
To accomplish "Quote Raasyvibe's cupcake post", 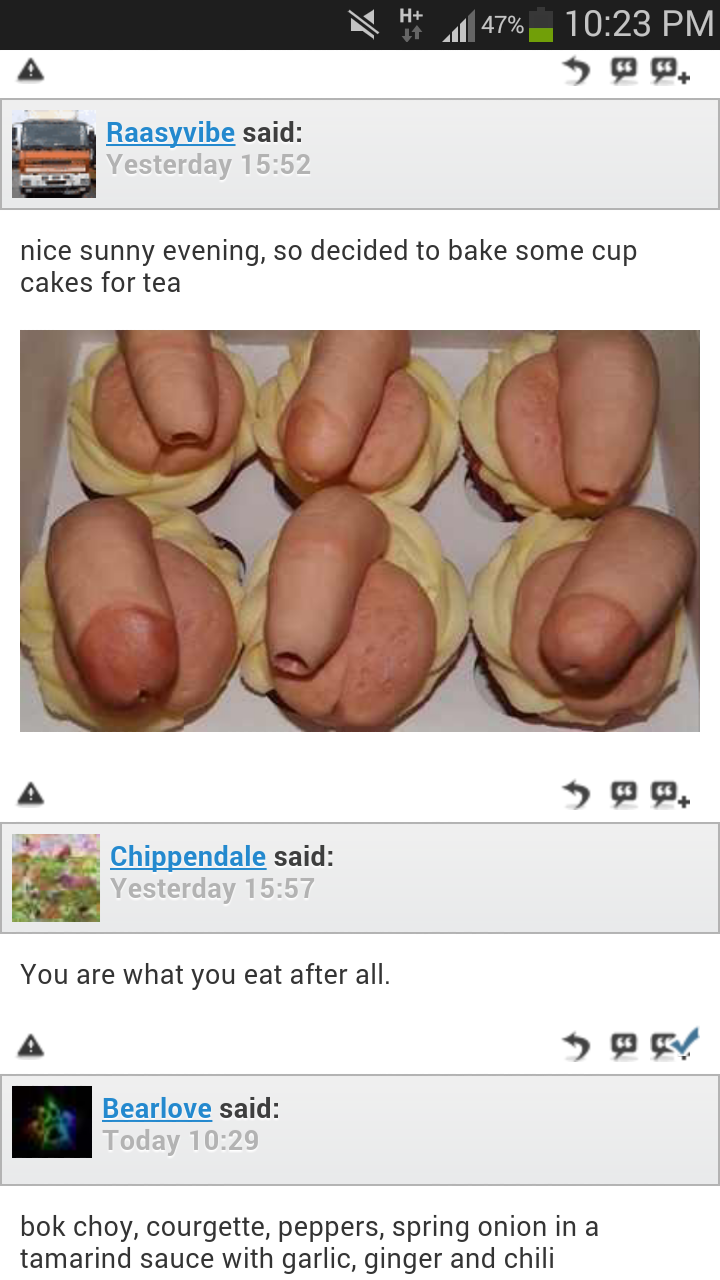I will (625, 795).
